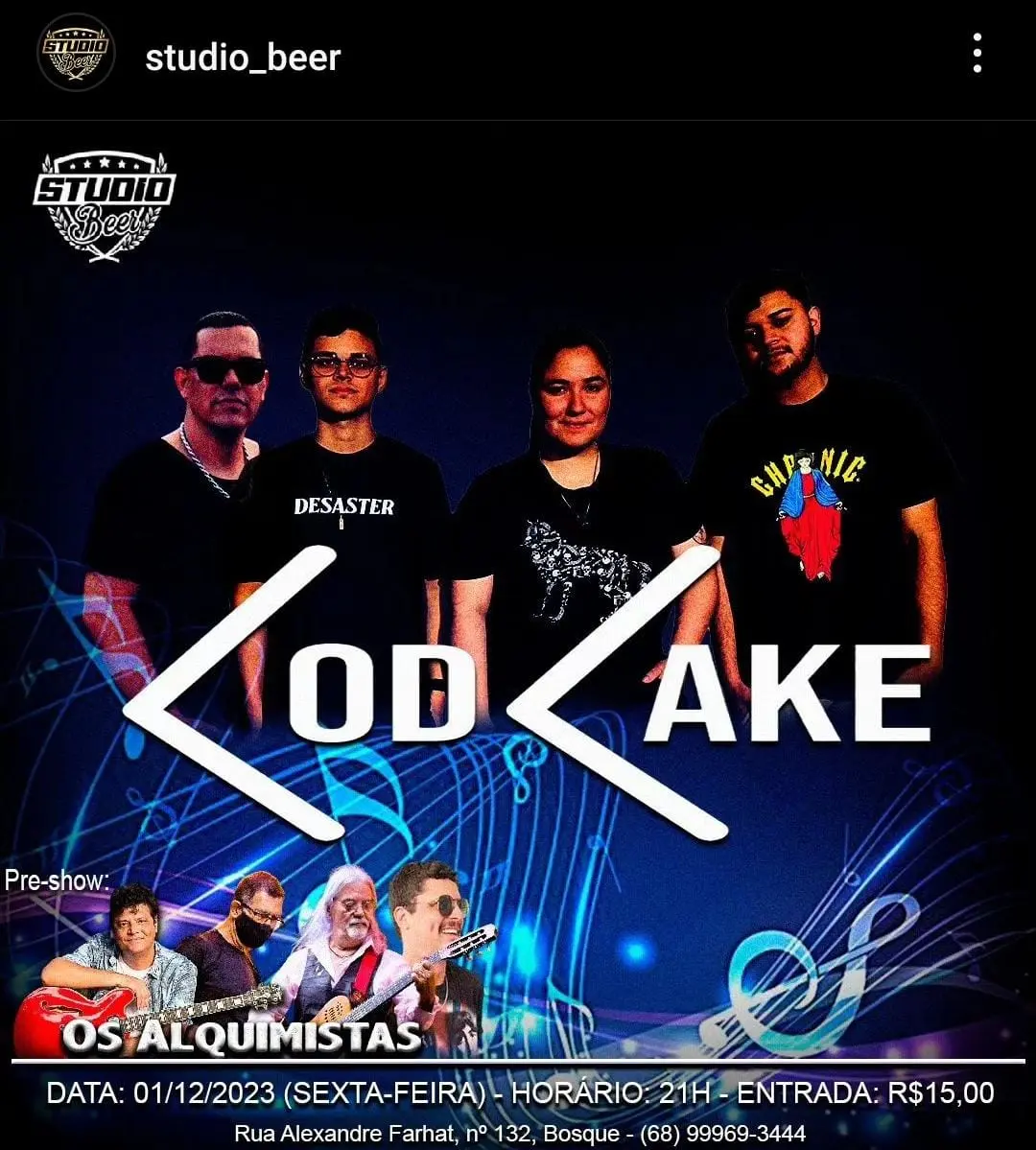Open the studio_beer username link

point(243,58)
